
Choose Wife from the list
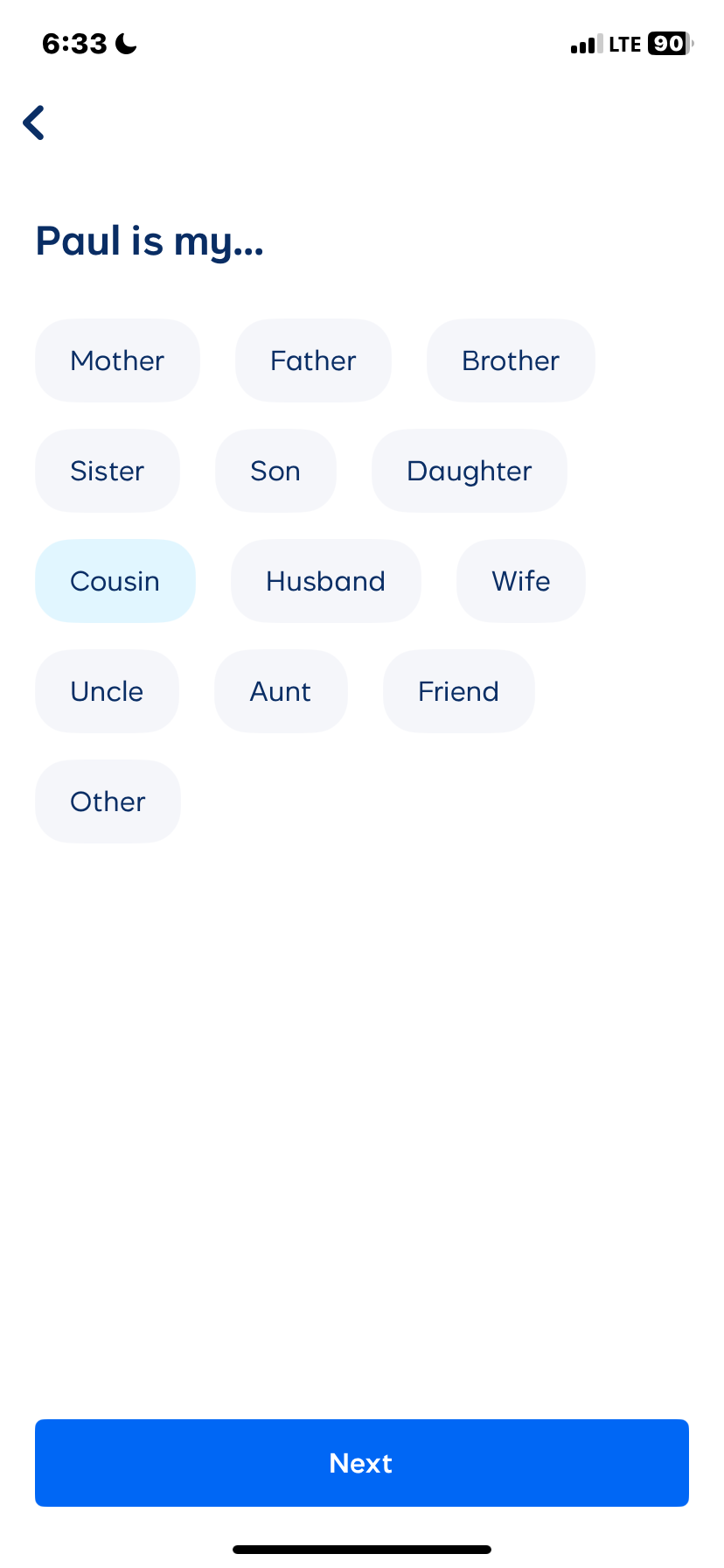(x=520, y=581)
